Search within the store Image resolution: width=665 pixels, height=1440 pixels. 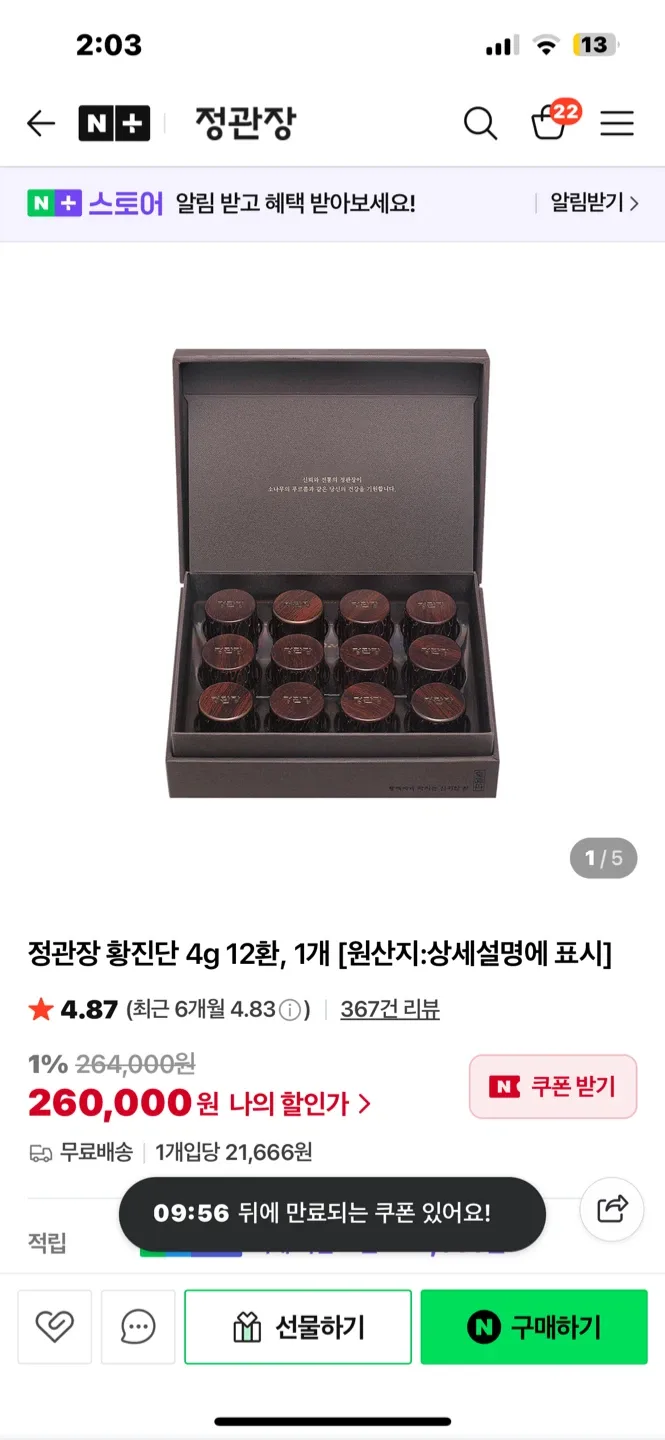[x=480, y=124]
